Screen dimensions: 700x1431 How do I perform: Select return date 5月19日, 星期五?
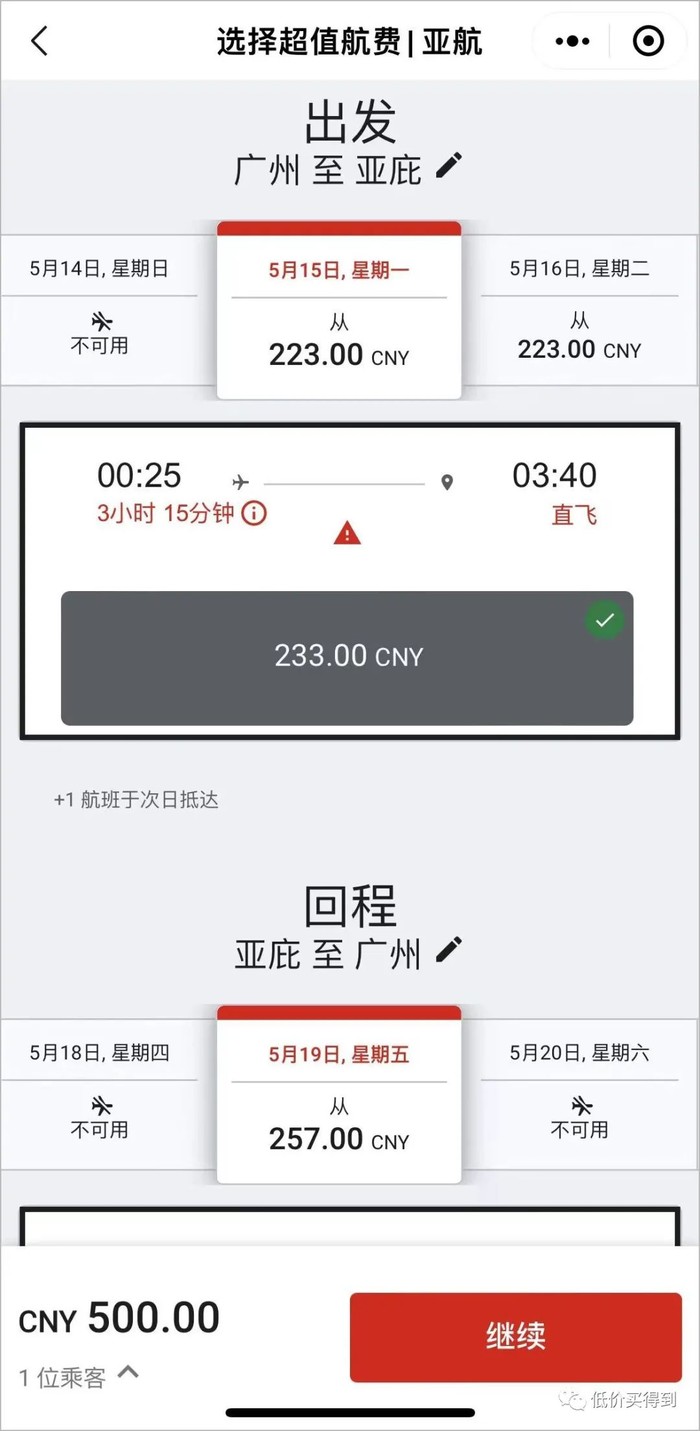(x=339, y=1095)
